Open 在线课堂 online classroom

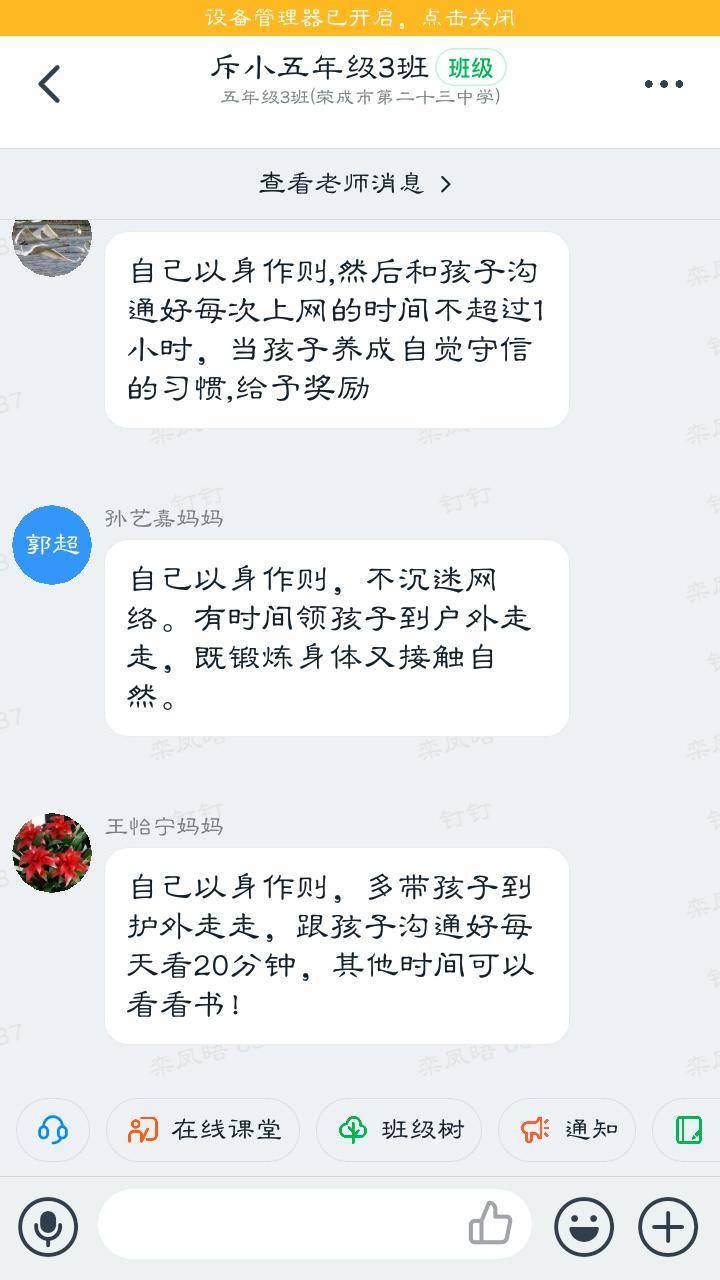pos(204,1130)
